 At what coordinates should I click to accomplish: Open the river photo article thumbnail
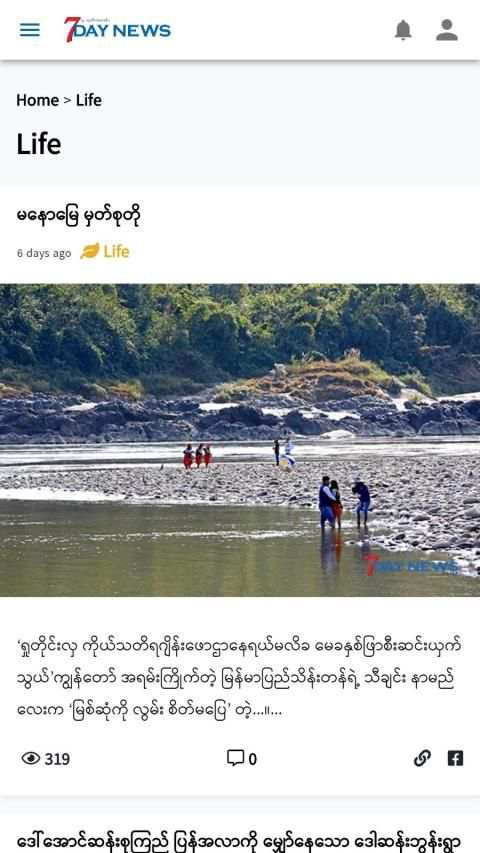coord(240,440)
